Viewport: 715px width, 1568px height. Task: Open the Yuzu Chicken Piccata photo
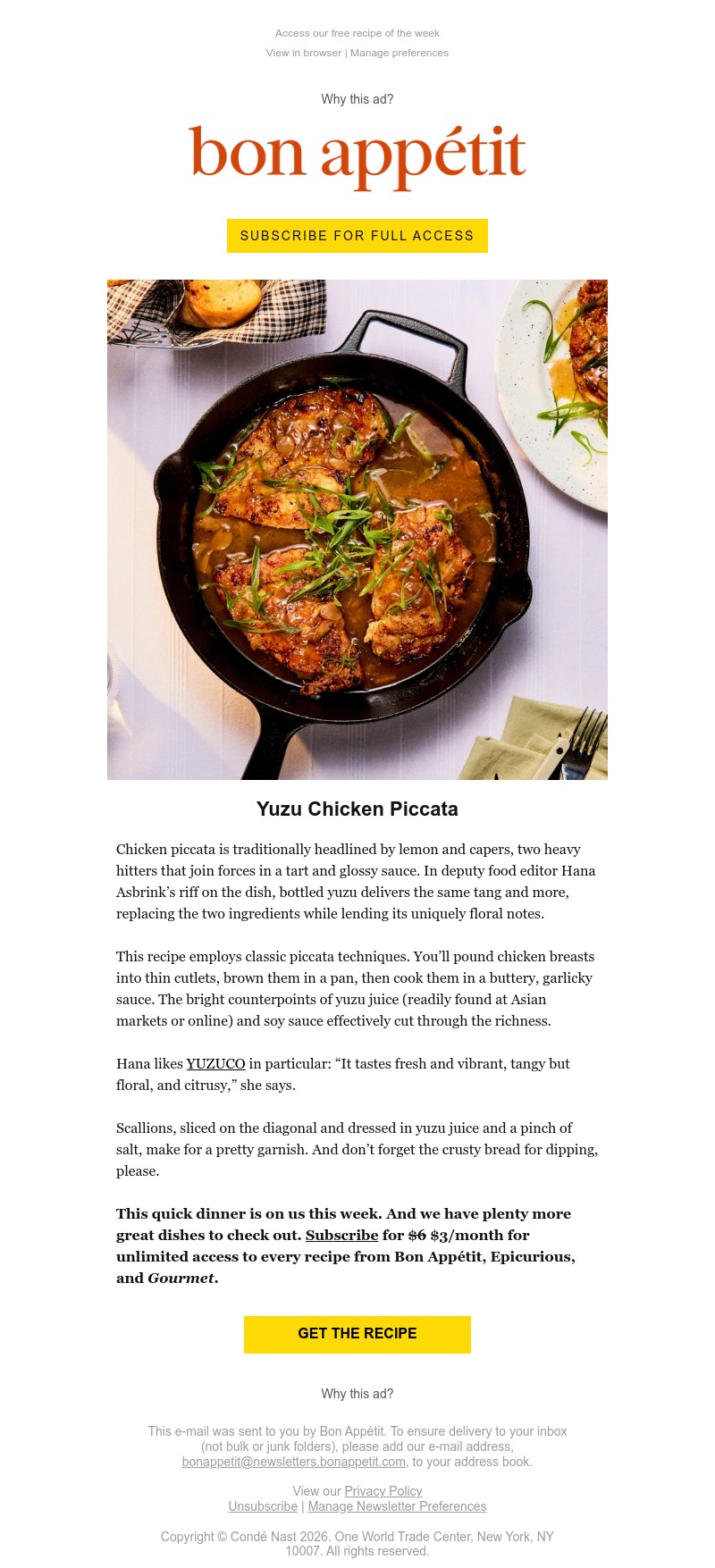[357, 530]
